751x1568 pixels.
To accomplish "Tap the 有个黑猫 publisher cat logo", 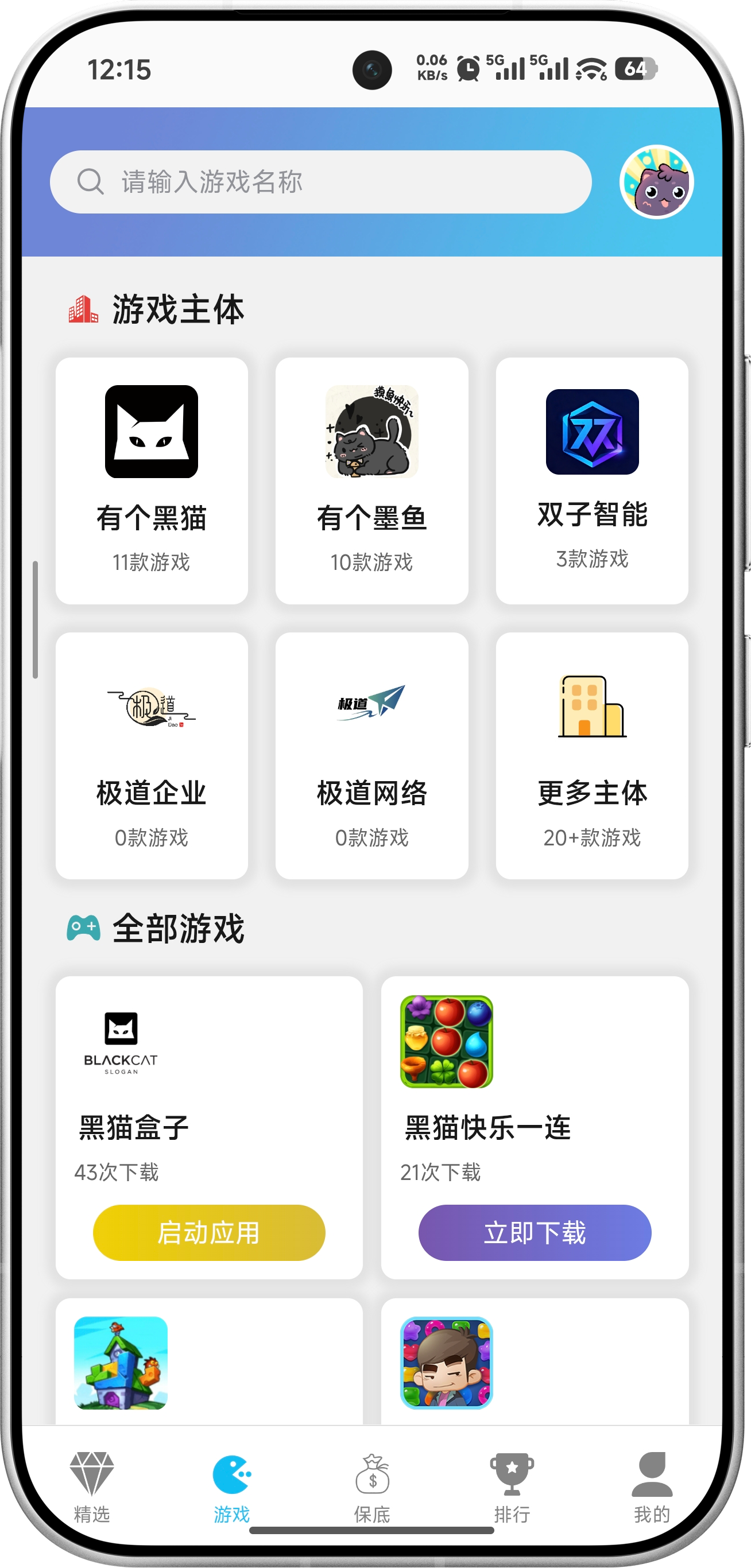I will coord(151,432).
